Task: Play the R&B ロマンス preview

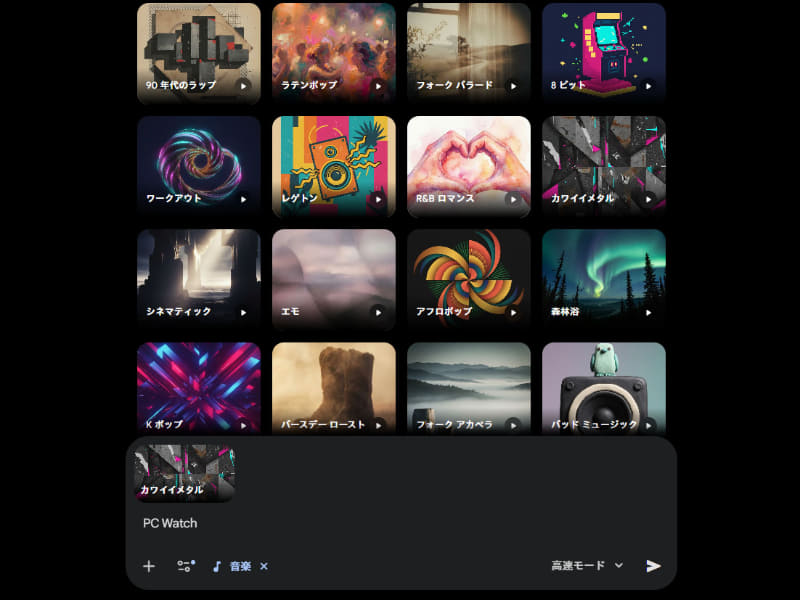Action: tap(513, 199)
